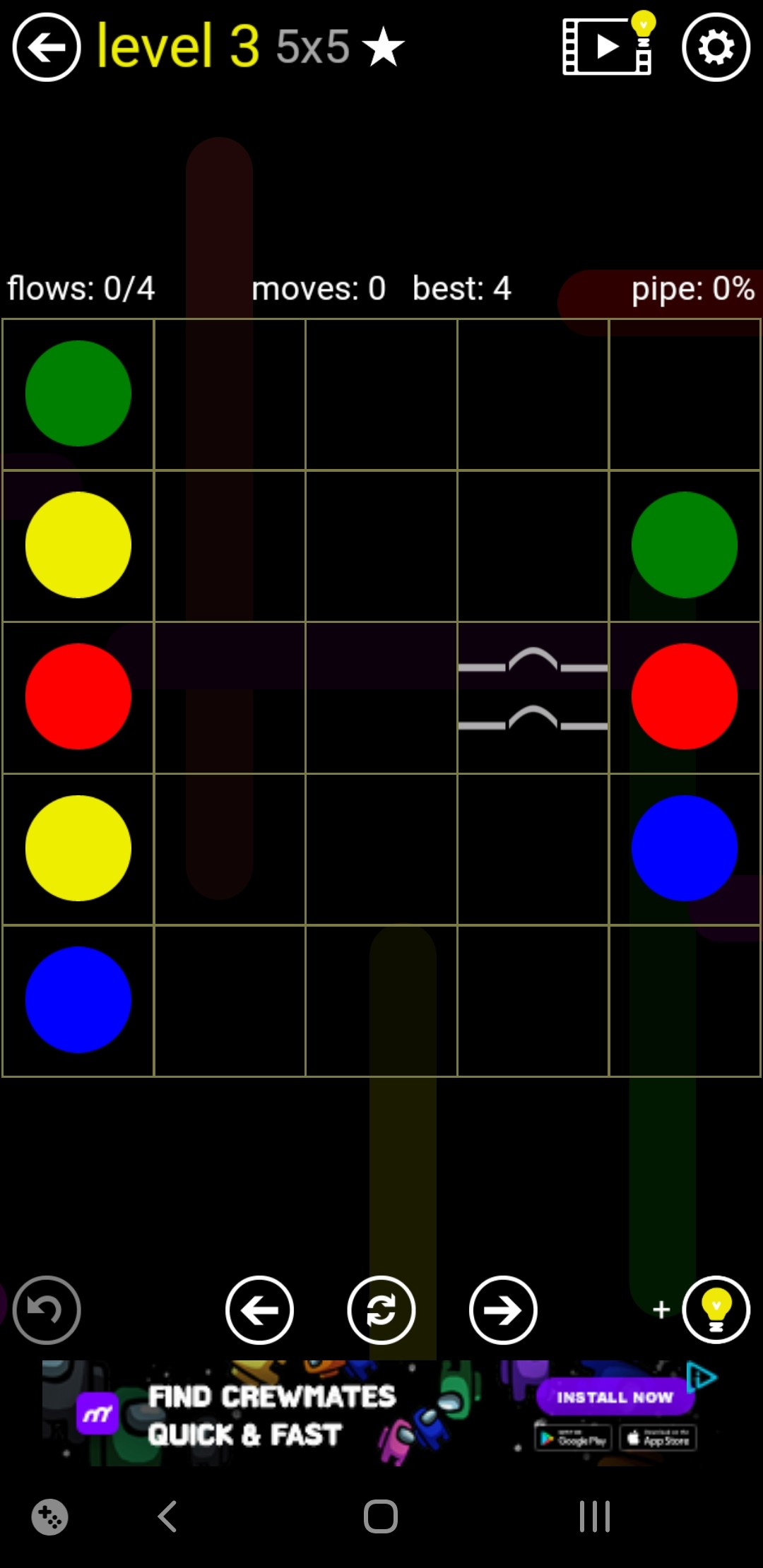Screen dimensions: 763x1568
Task: Open recent apps
Action: click(x=594, y=1516)
